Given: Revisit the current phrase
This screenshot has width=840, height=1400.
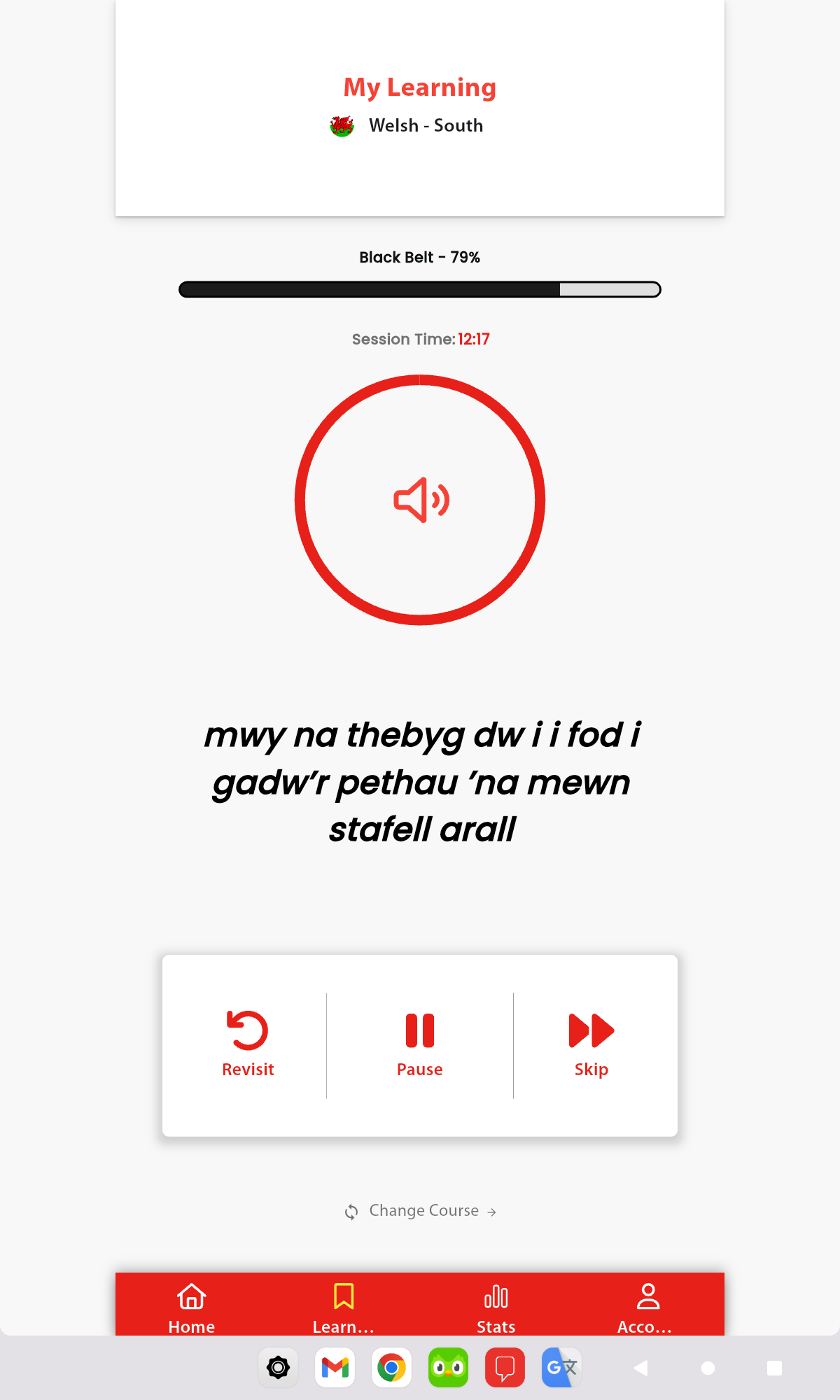Looking at the screenshot, I should point(248,1044).
